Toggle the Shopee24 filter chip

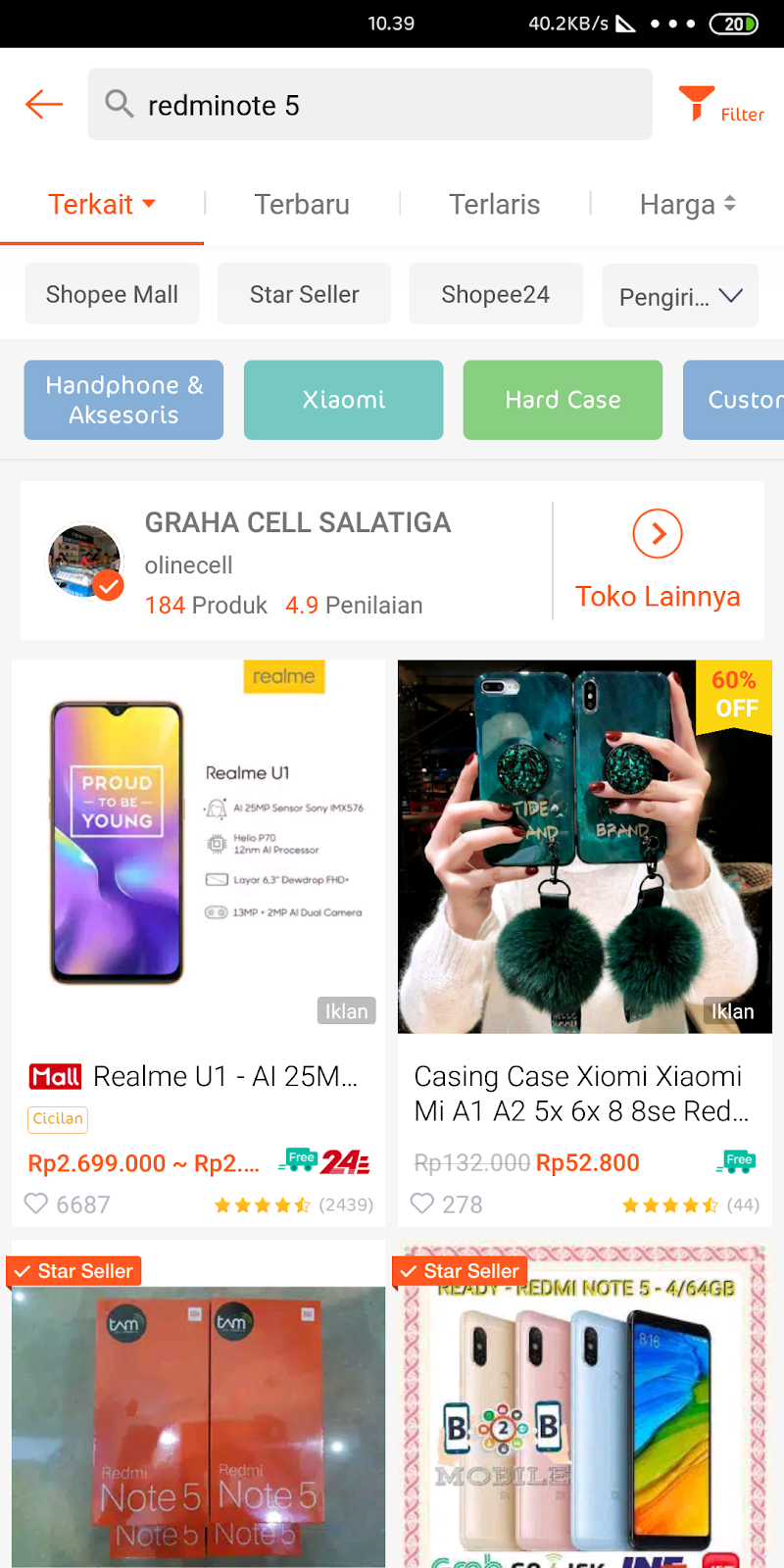click(496, 293)
